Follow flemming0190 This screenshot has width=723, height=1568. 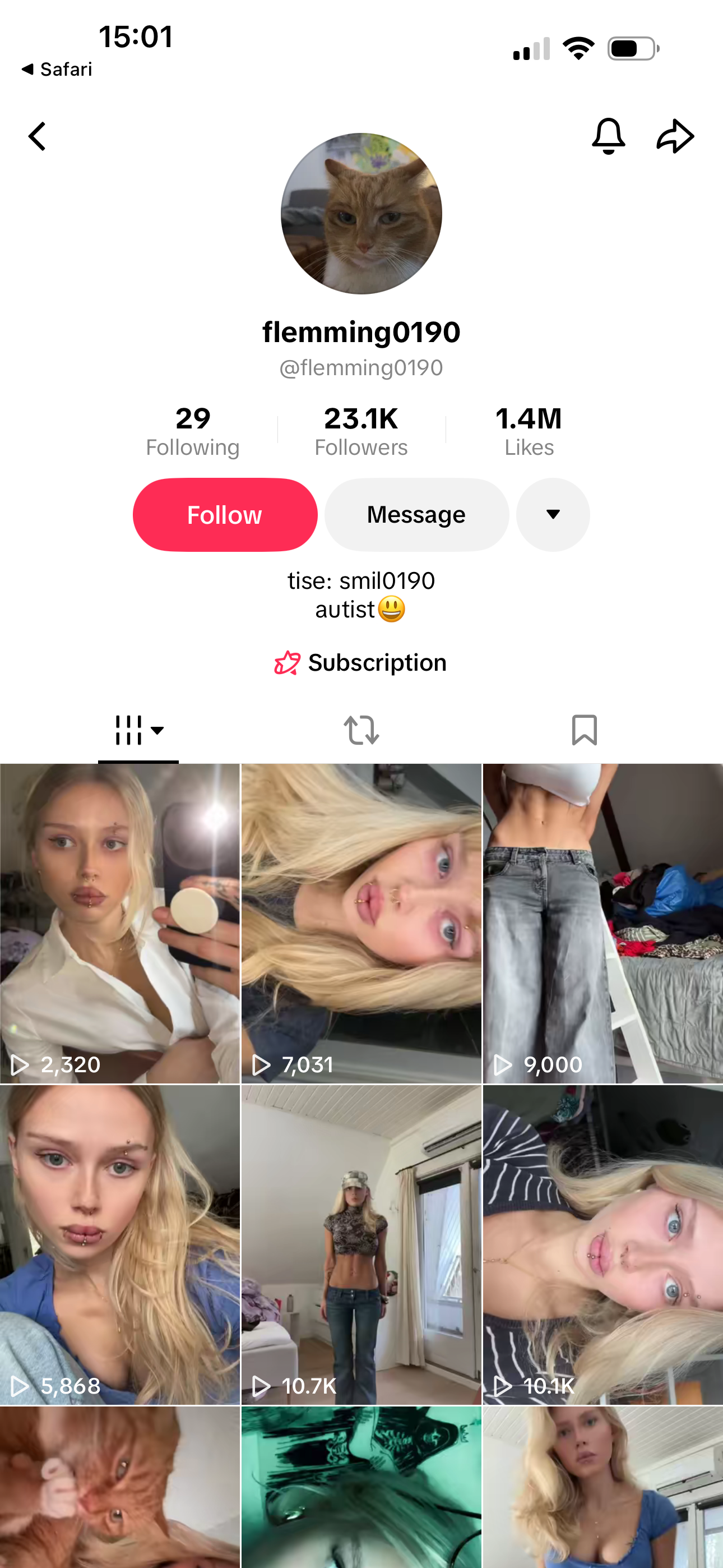(225, 515)
